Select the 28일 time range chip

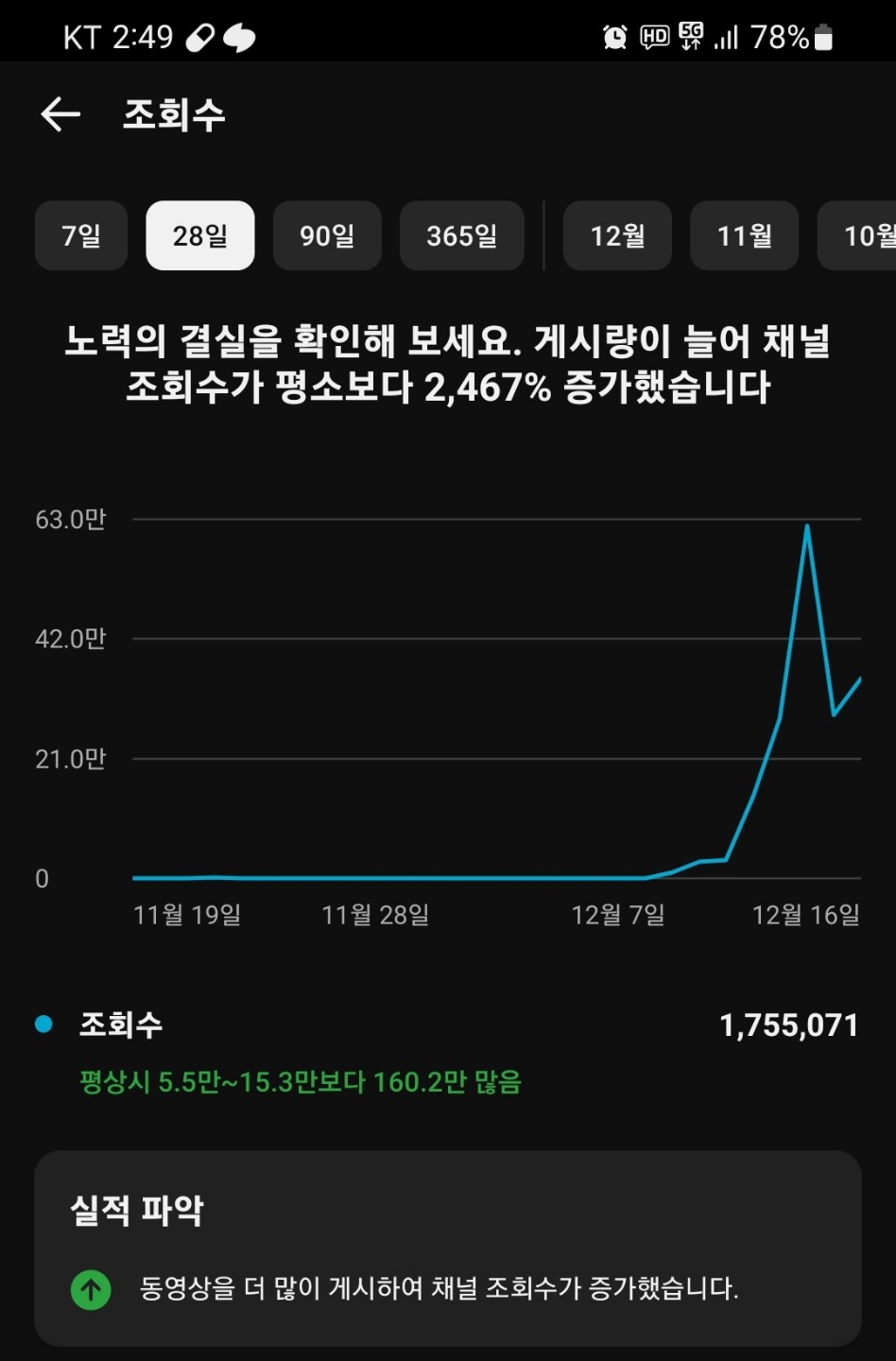(x=200, y=235)
